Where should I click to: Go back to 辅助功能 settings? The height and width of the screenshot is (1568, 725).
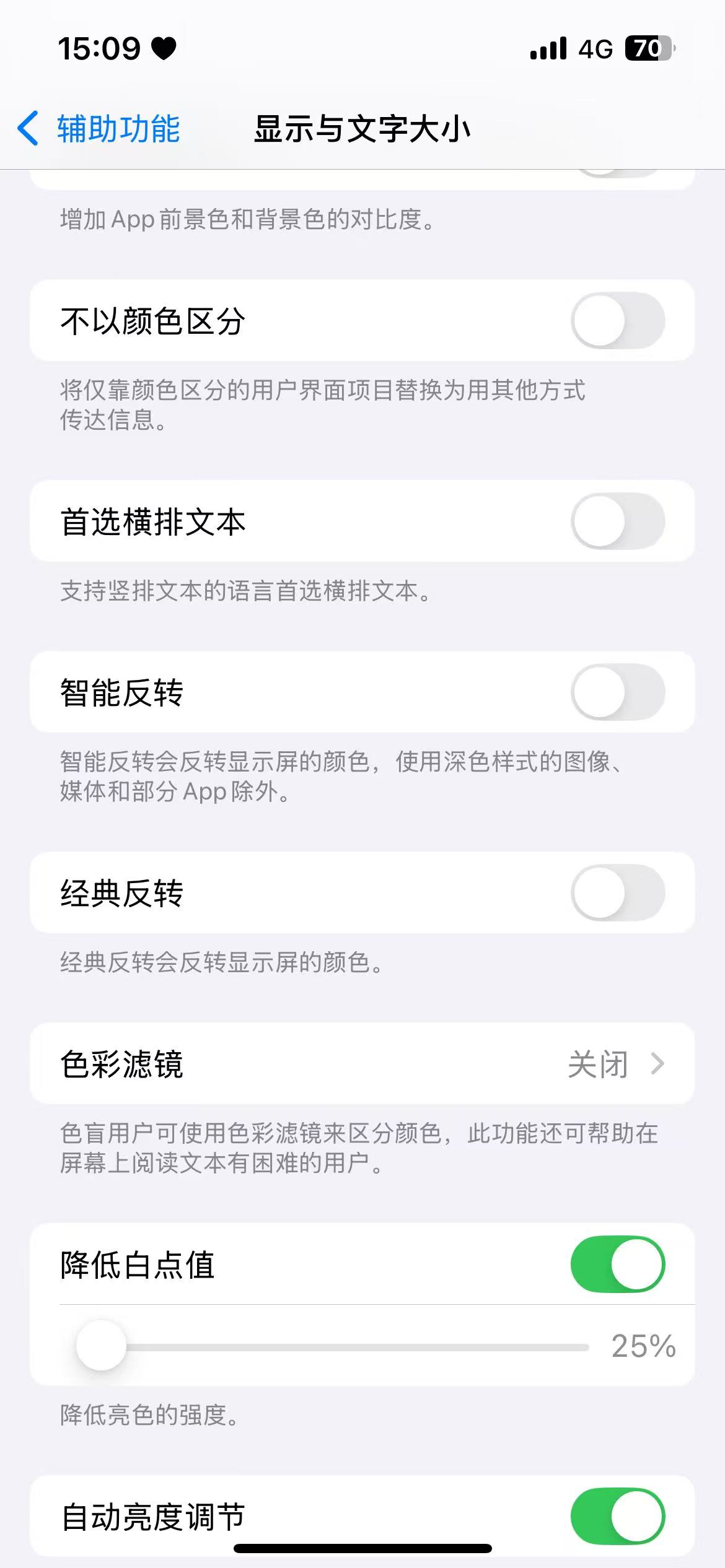pos(99,129)
